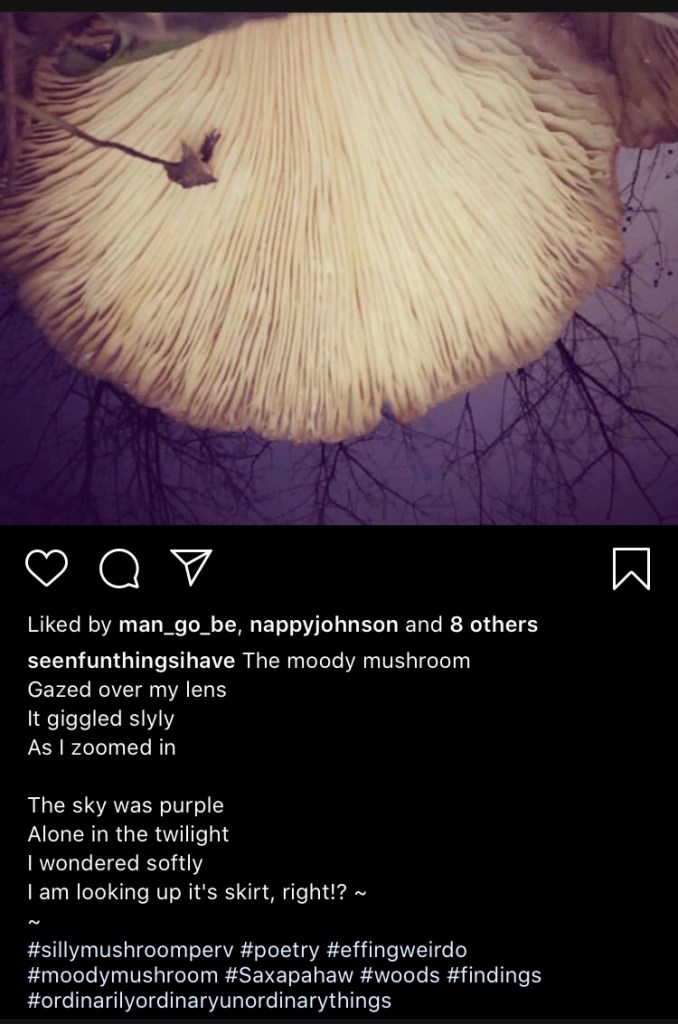Share the post via paper plane icon
Screen dimensions: 678x1024
[x=189, y=567]
